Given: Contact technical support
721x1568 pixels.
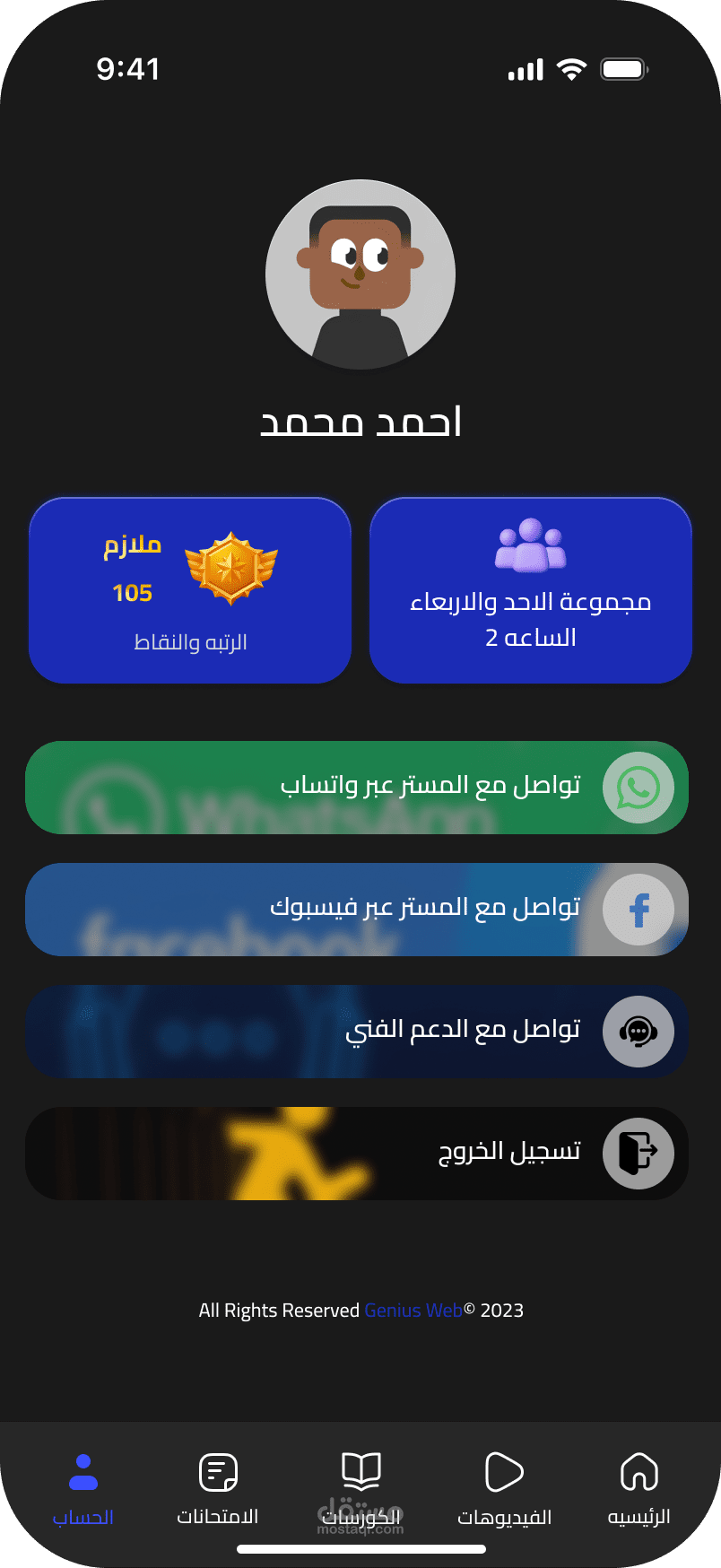Looking at the screenshot, I should tap(357, 1032).
